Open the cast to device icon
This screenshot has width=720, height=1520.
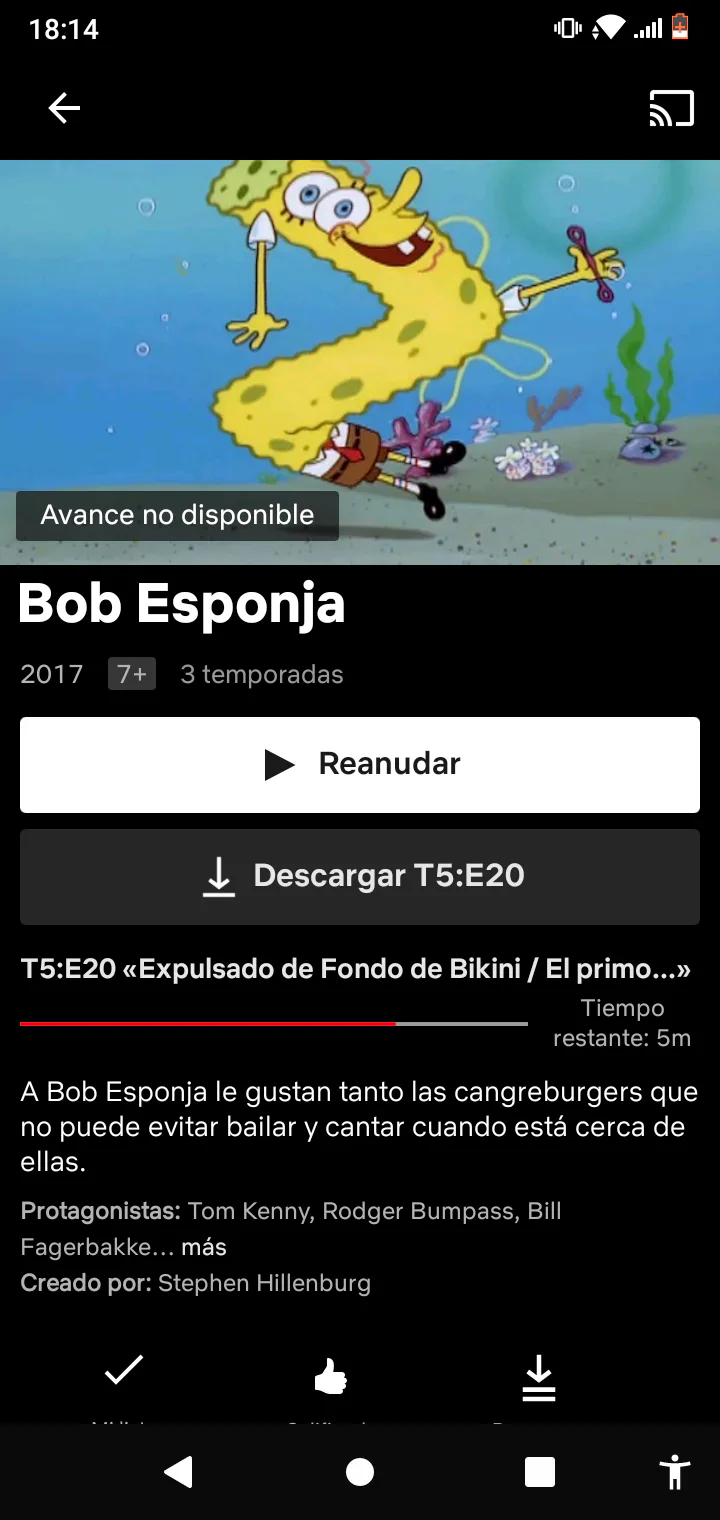click(x=671, y=108)
